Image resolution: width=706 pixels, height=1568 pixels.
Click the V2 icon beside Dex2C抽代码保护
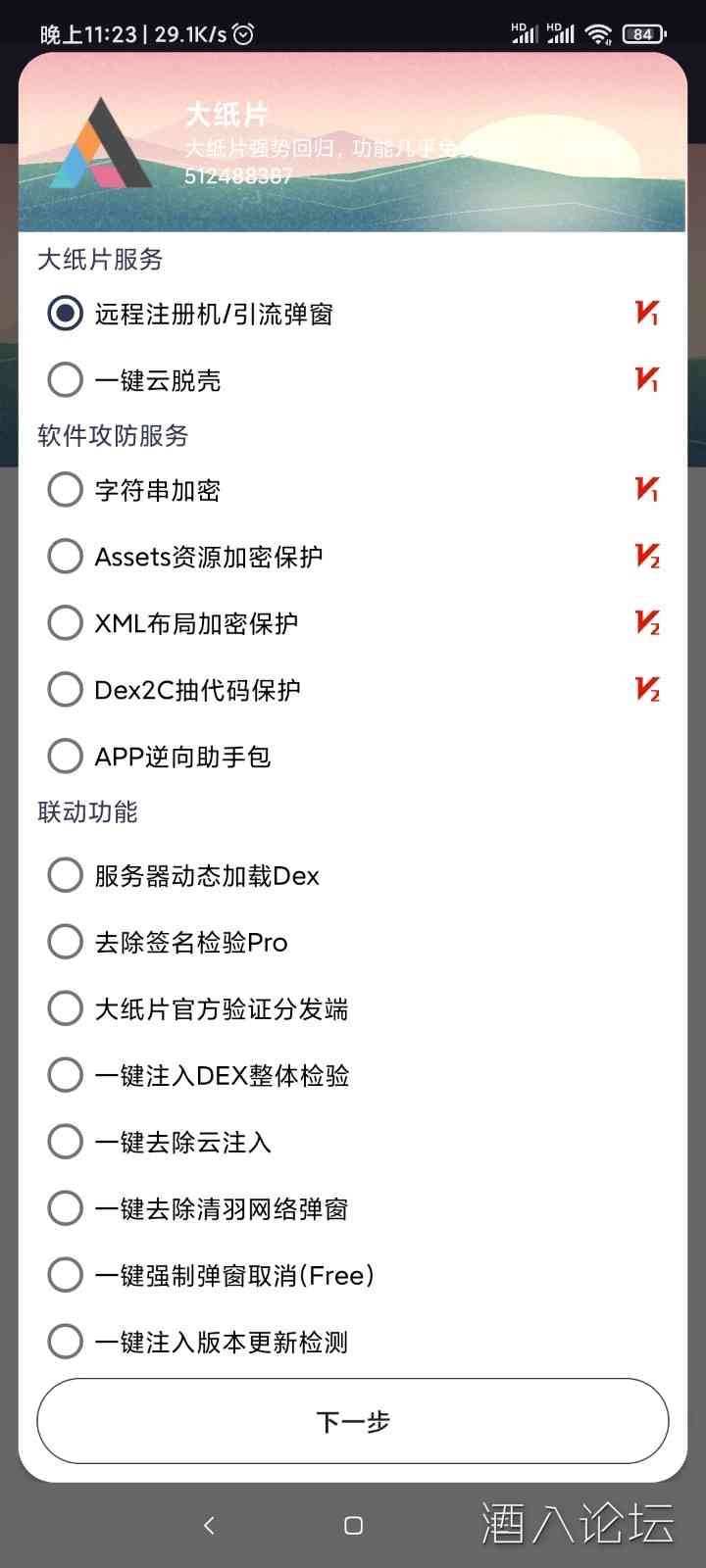pos(646,689)
